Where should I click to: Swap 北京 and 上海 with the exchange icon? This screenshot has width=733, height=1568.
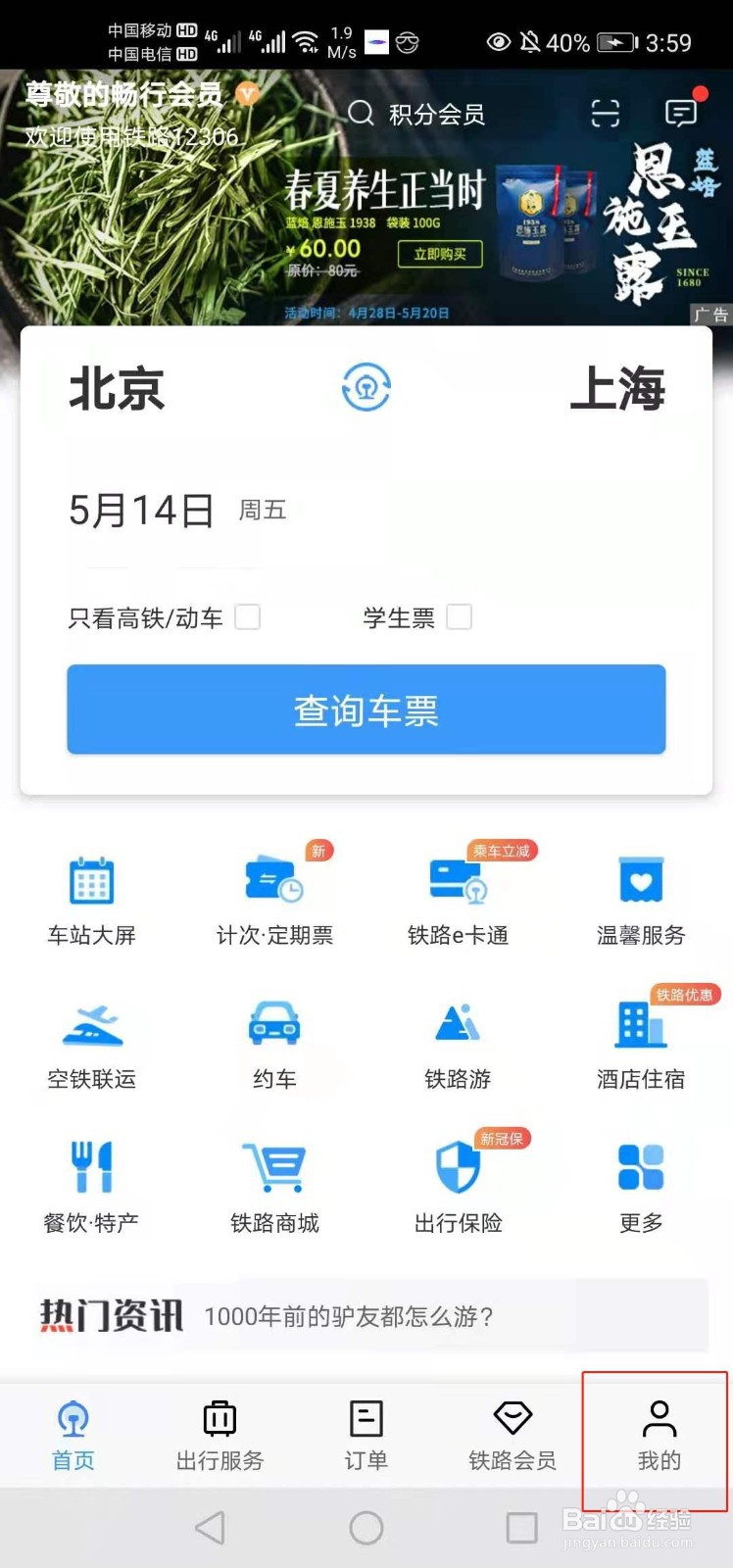click(366, 387)
